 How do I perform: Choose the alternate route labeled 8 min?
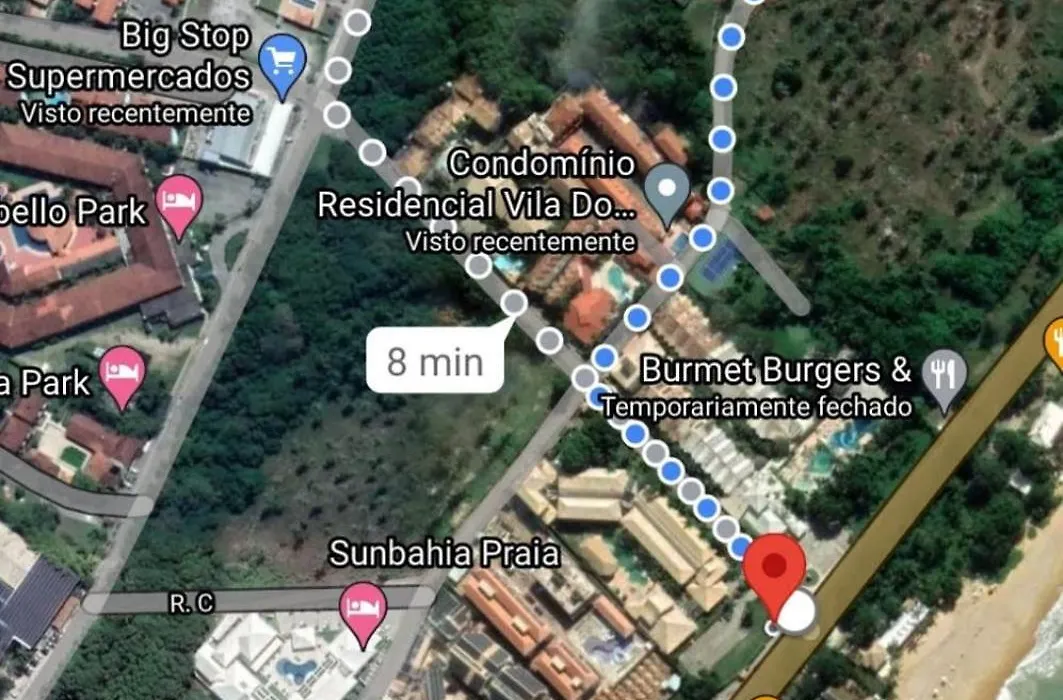pyautogui.click(x=435, y=361)
